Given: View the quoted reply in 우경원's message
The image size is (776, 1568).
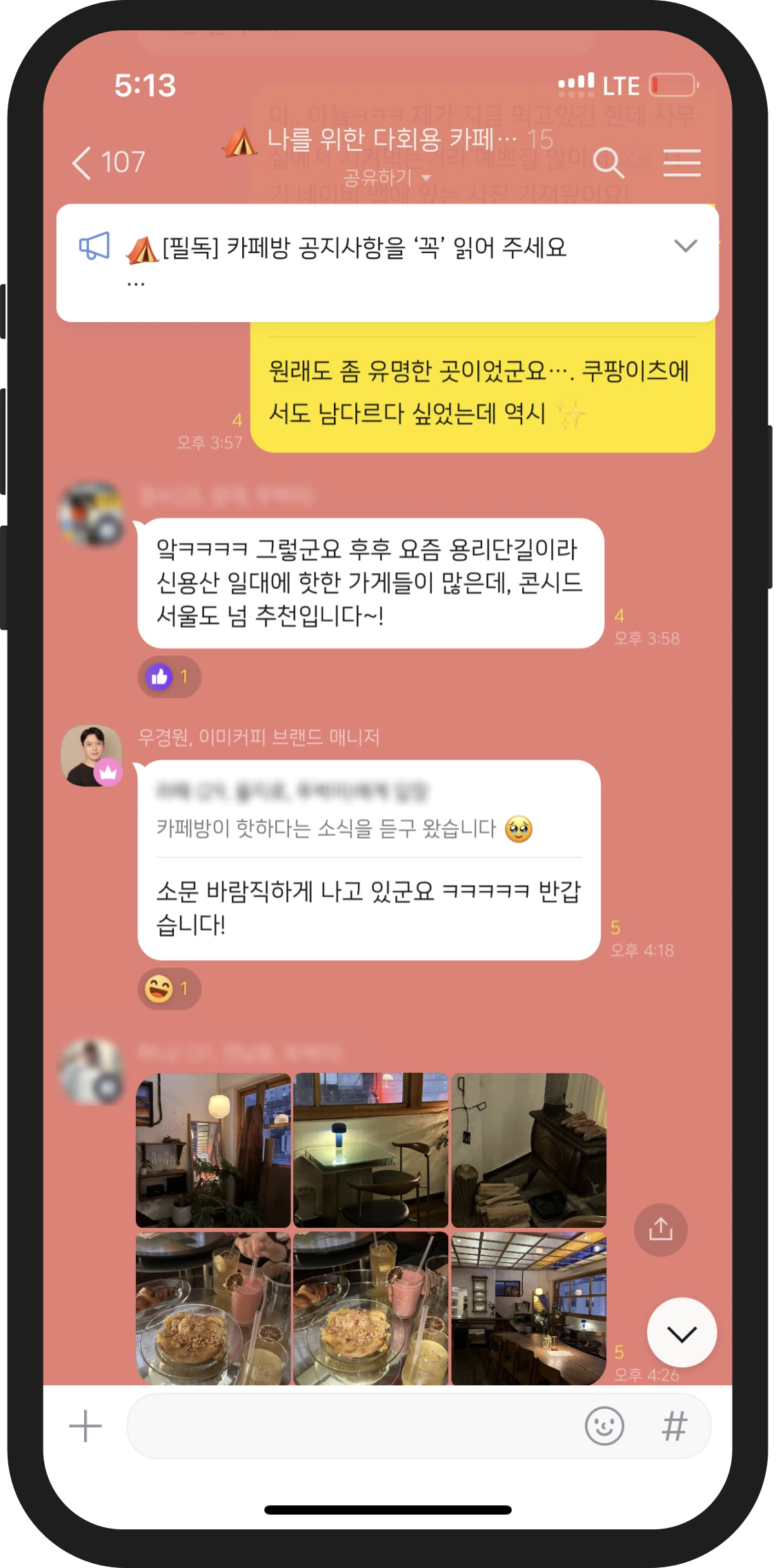Looking at the screenshot, I should pos(345,811).
